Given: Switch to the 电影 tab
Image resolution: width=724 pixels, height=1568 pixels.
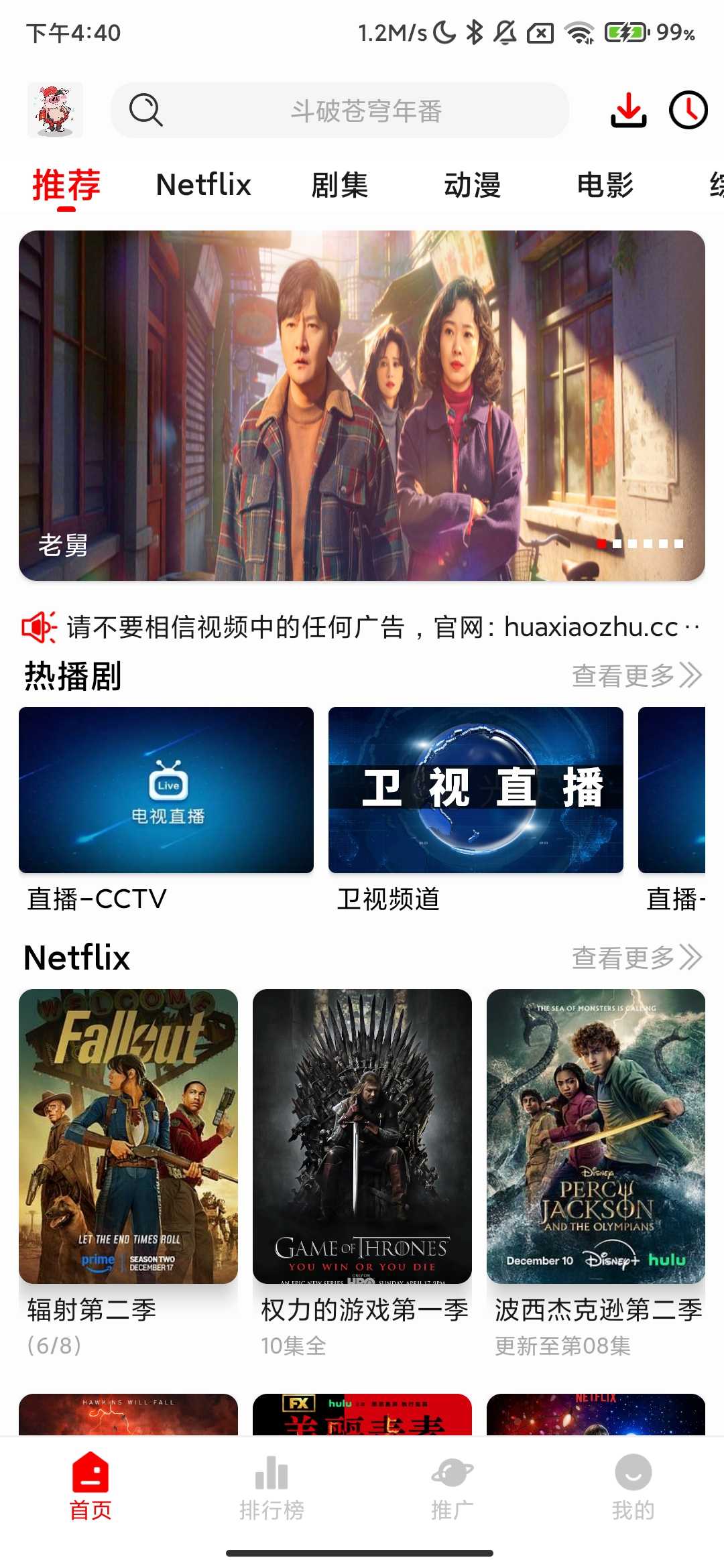Looking at the screenshot, I should (605, 185).
